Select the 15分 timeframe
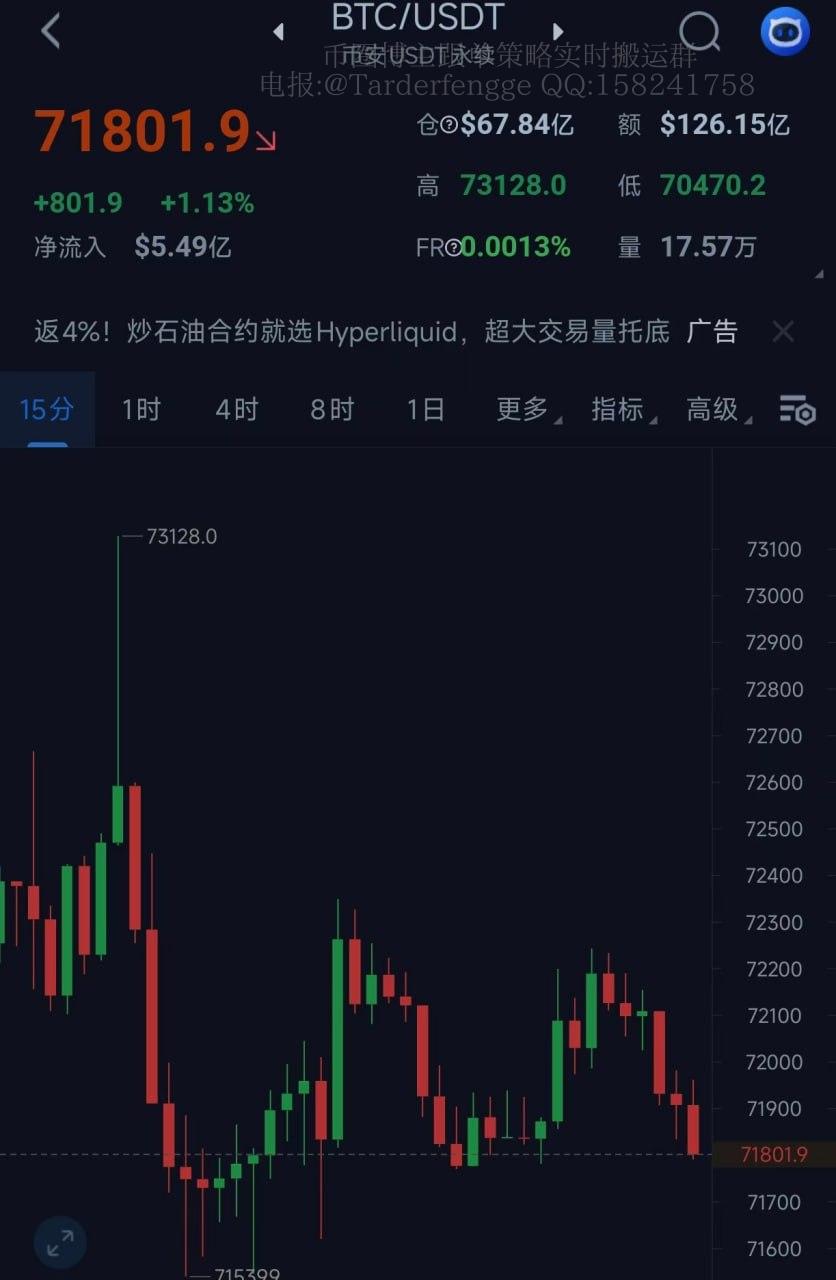 pyautogui.click(x=46, y=409)
